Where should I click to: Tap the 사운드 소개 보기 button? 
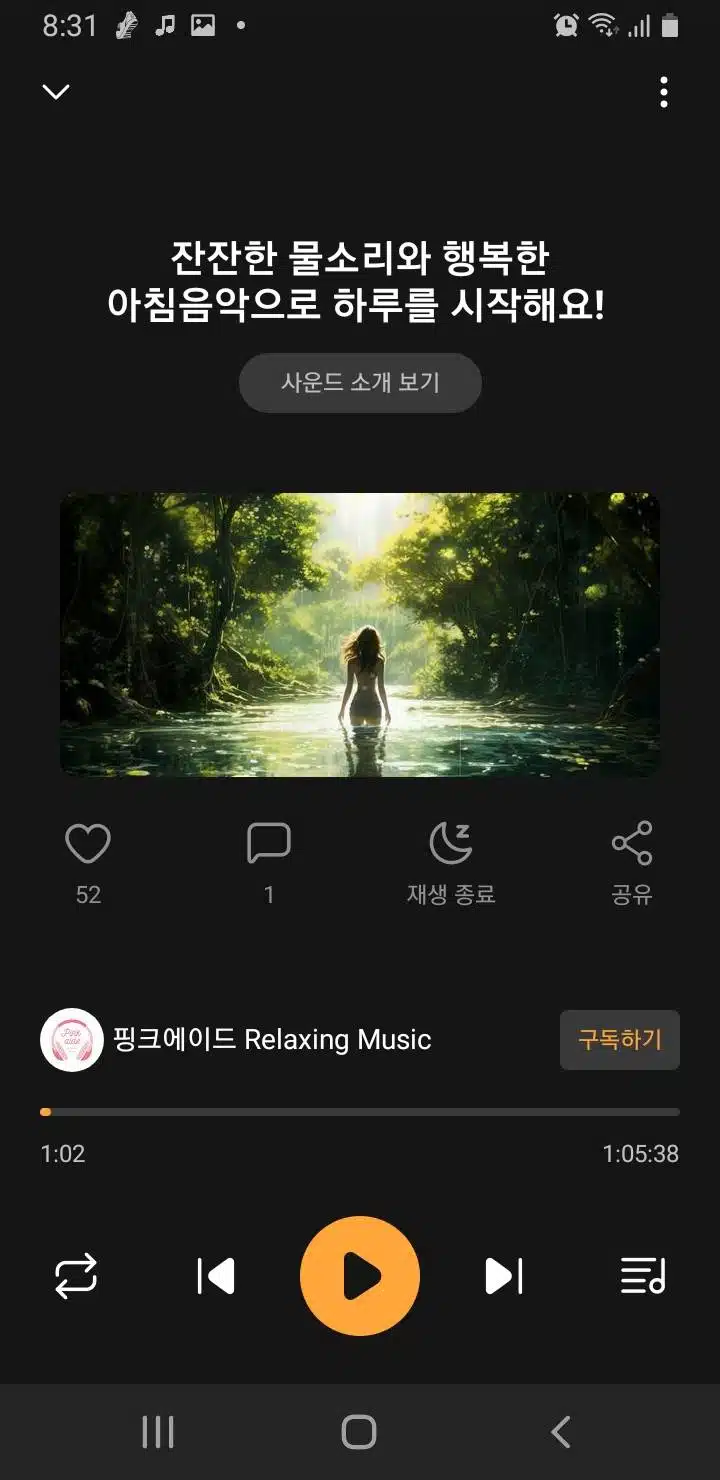[360, 382]
